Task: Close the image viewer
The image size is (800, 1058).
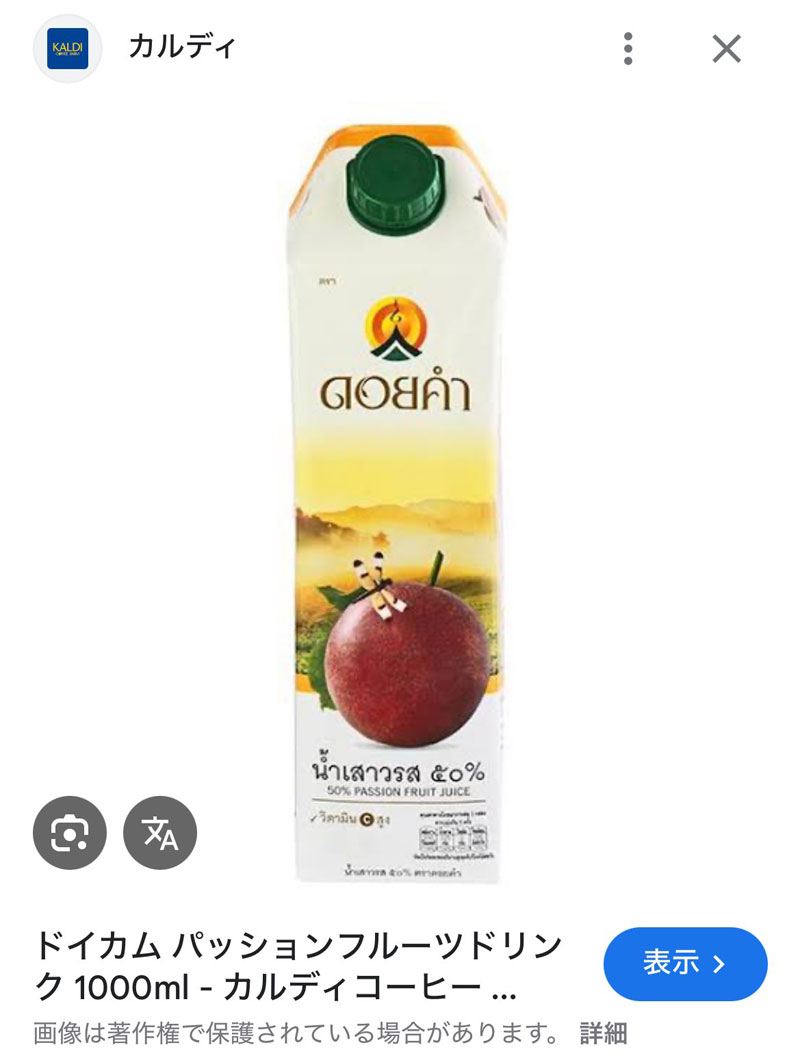Action: (x=726, y=48)
